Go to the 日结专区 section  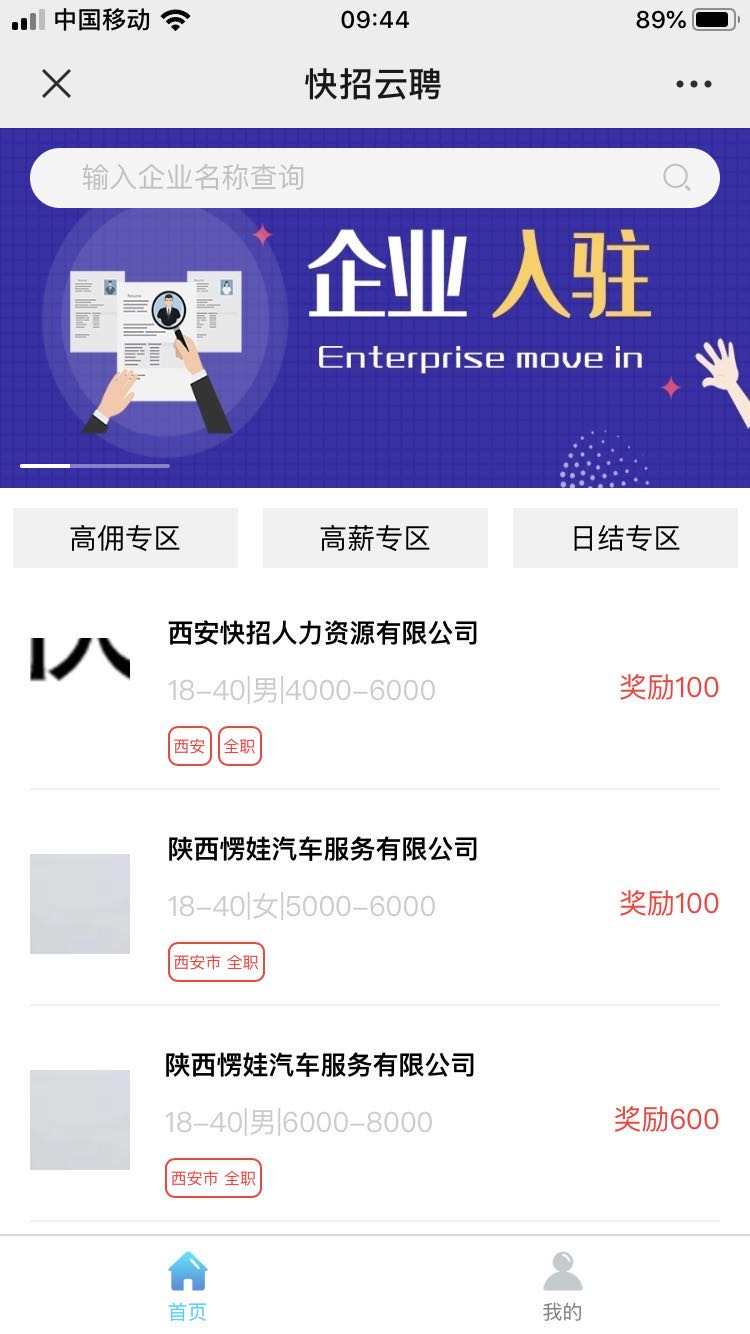pos(625,538)
